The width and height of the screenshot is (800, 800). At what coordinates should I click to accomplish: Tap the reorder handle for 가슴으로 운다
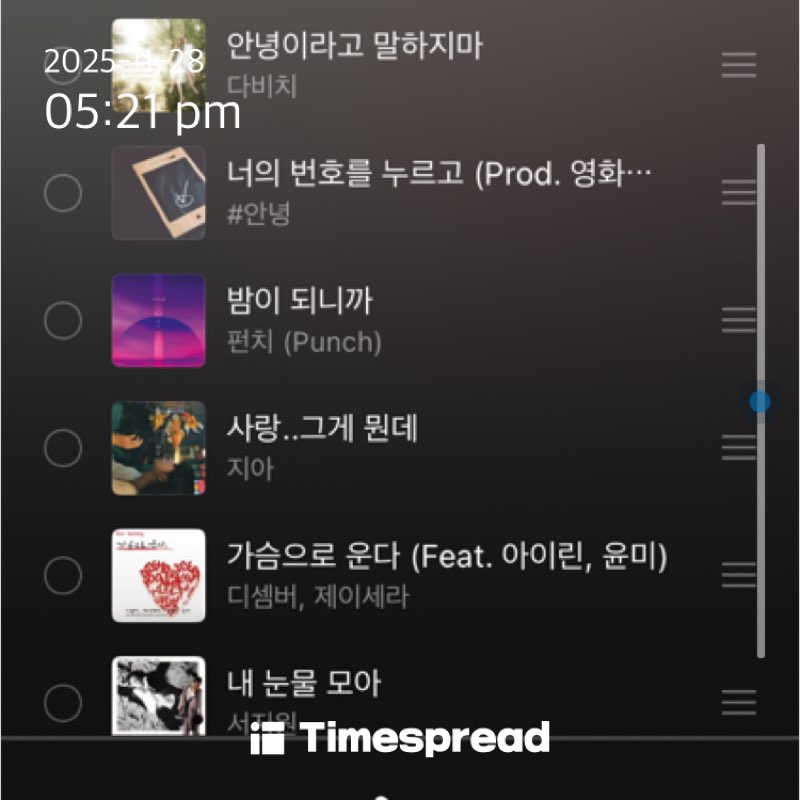[x=739, y=575]
